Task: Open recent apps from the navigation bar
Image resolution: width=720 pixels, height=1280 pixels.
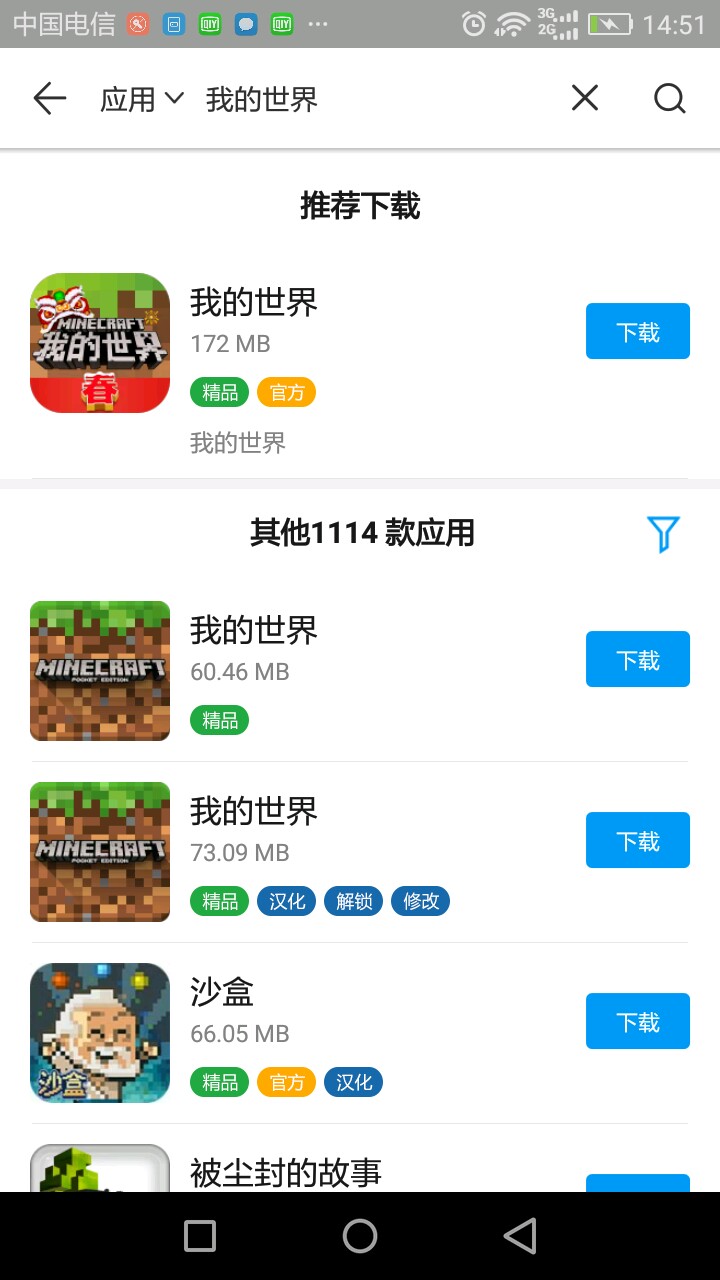Action: 200,1236
